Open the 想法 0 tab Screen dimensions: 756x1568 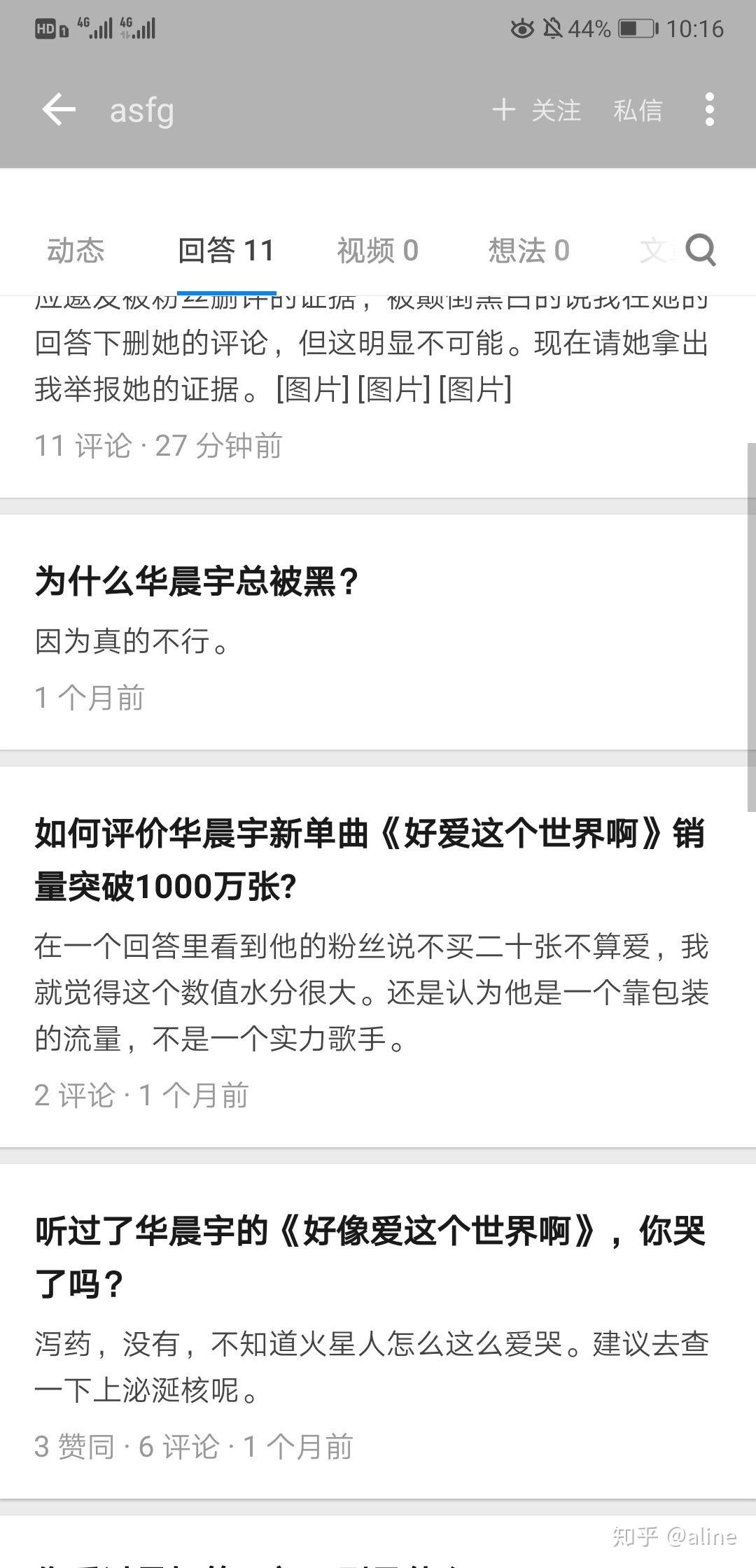[528, 250]
